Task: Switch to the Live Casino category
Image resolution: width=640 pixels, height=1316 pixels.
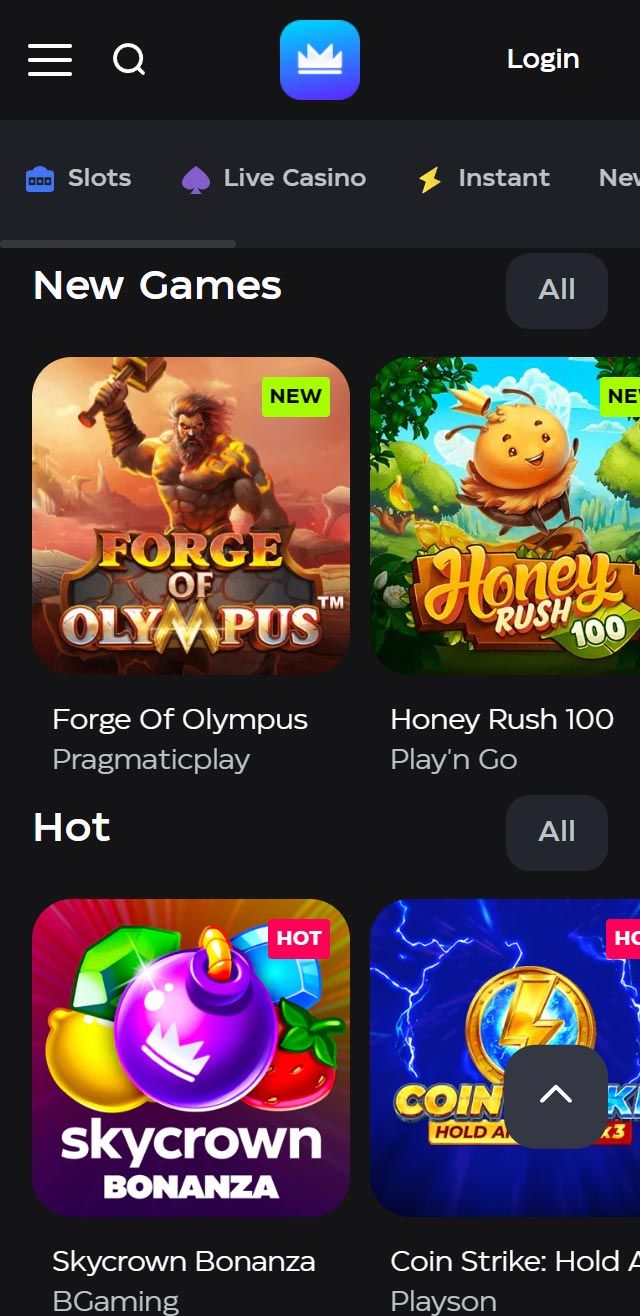Action: tap(274, 179)
